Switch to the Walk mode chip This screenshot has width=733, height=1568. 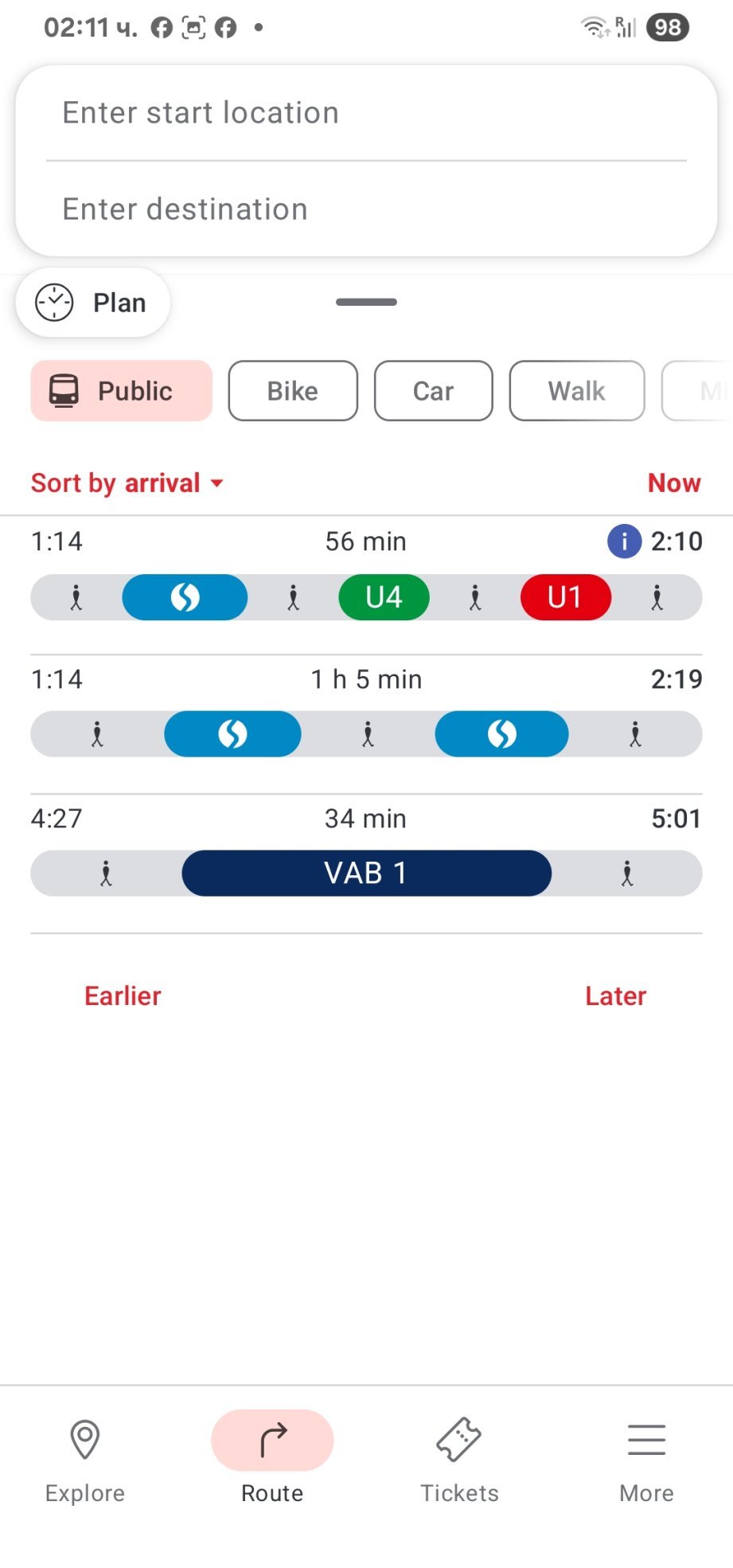point(577,391)
